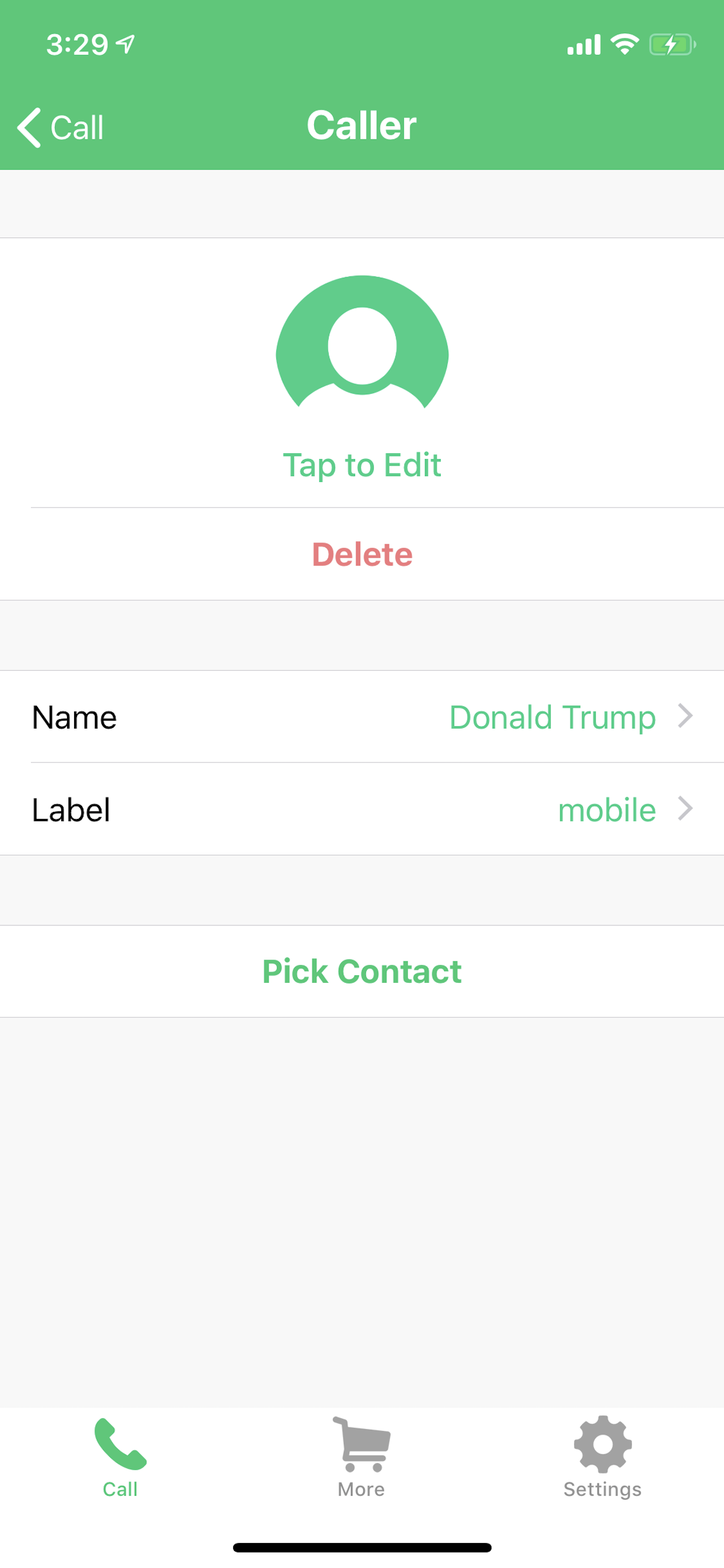Select the Call tab
Viewport: 724px width, 1568px height.
(x=121, y=1457)
